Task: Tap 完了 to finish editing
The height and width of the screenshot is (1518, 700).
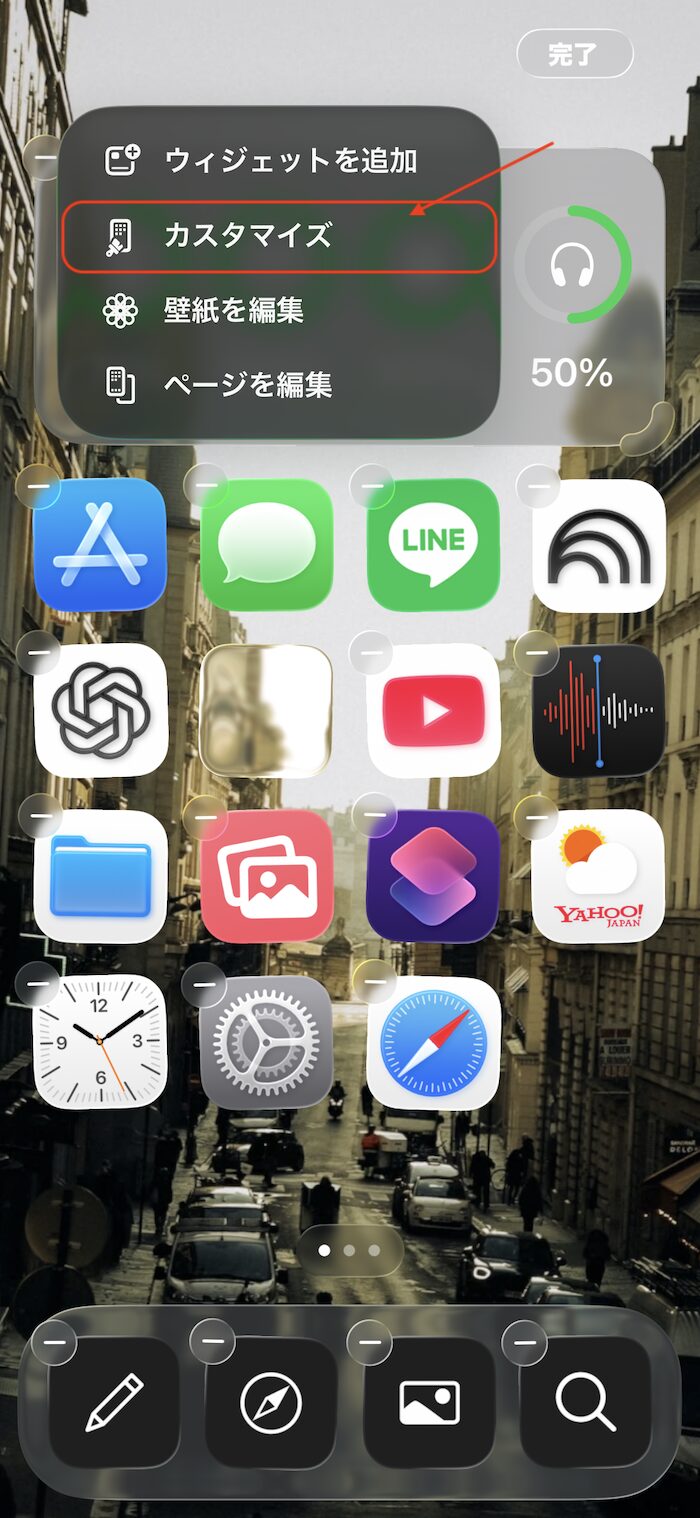Action: tap(574, 54)
